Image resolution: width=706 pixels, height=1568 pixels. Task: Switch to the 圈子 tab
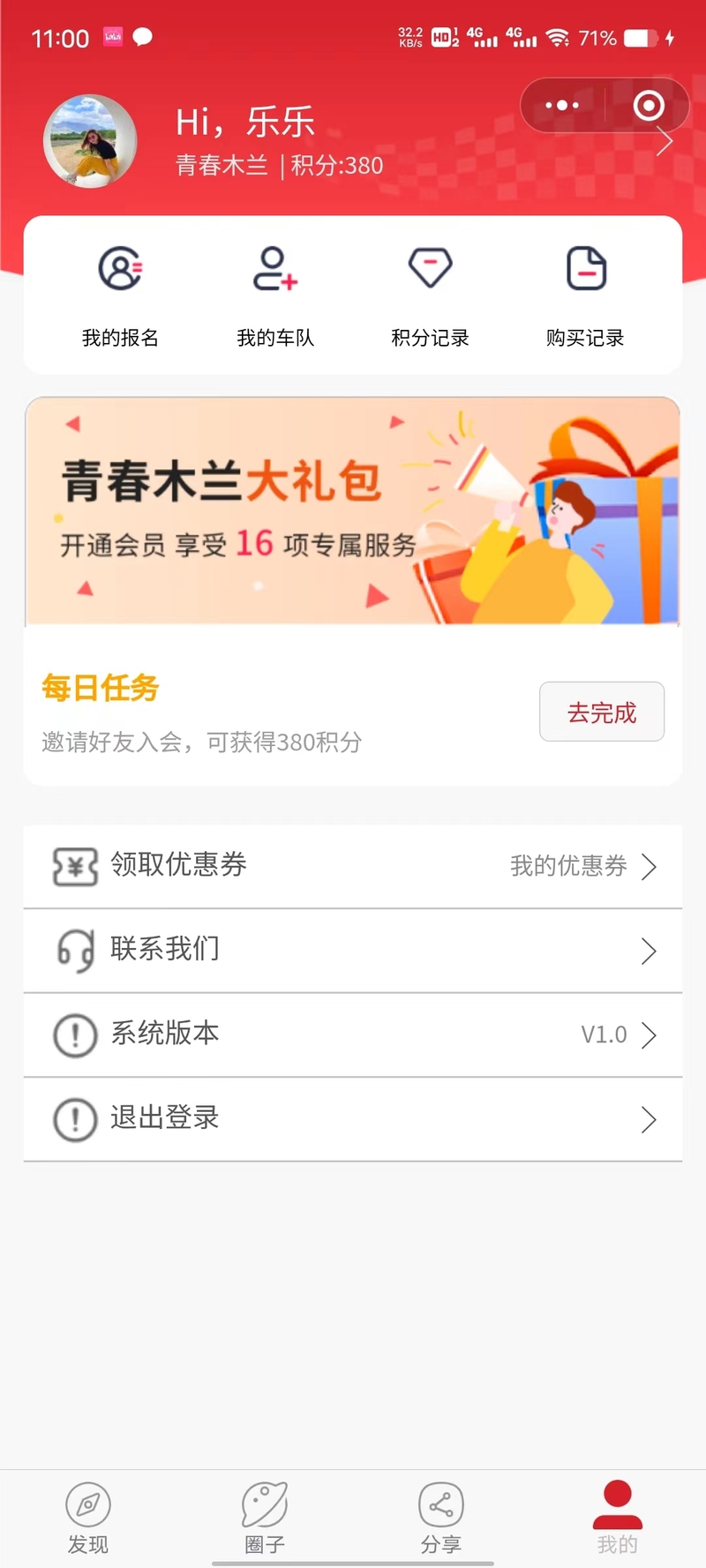click(x=265, y=1517)
